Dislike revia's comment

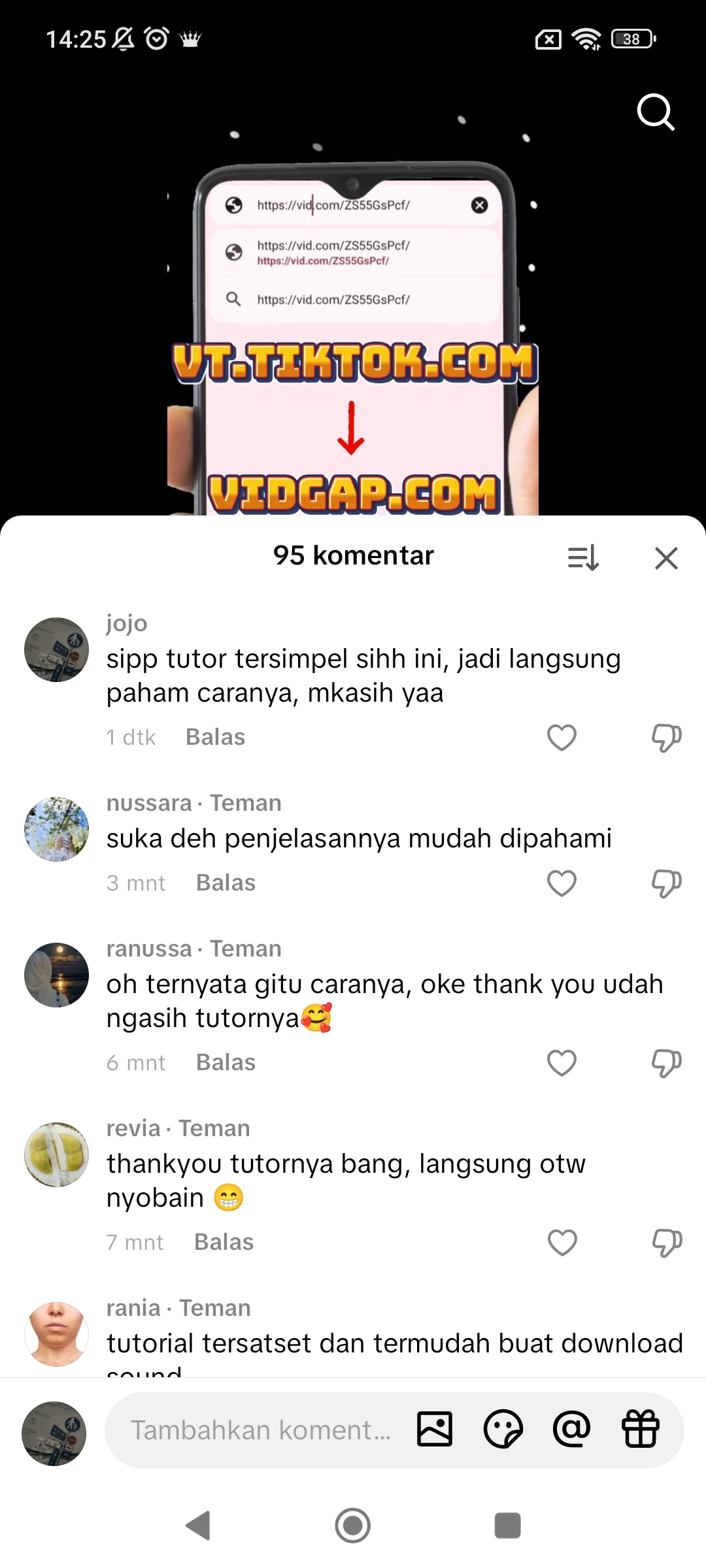pos(666,1243)
